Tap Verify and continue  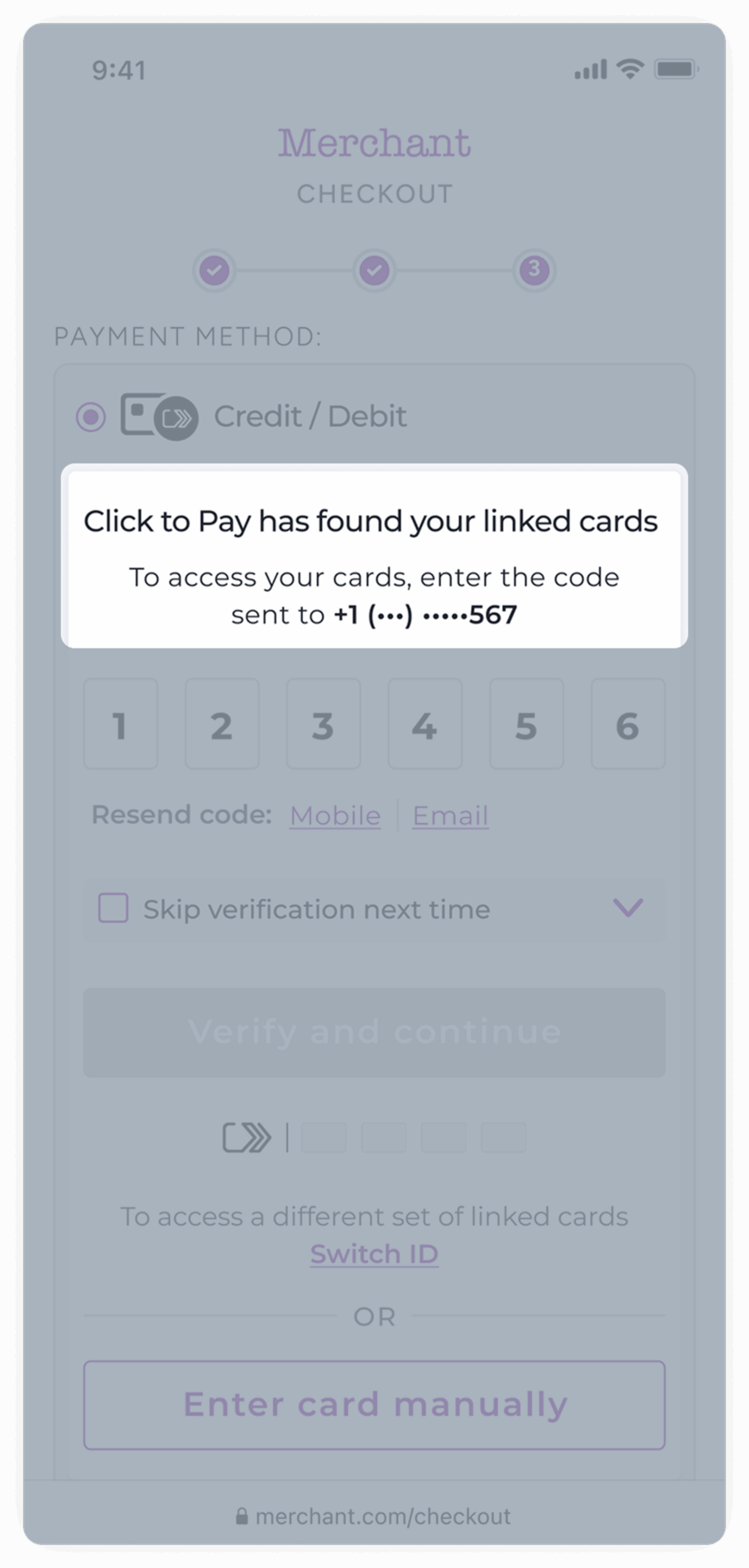tap(374, 1032)
